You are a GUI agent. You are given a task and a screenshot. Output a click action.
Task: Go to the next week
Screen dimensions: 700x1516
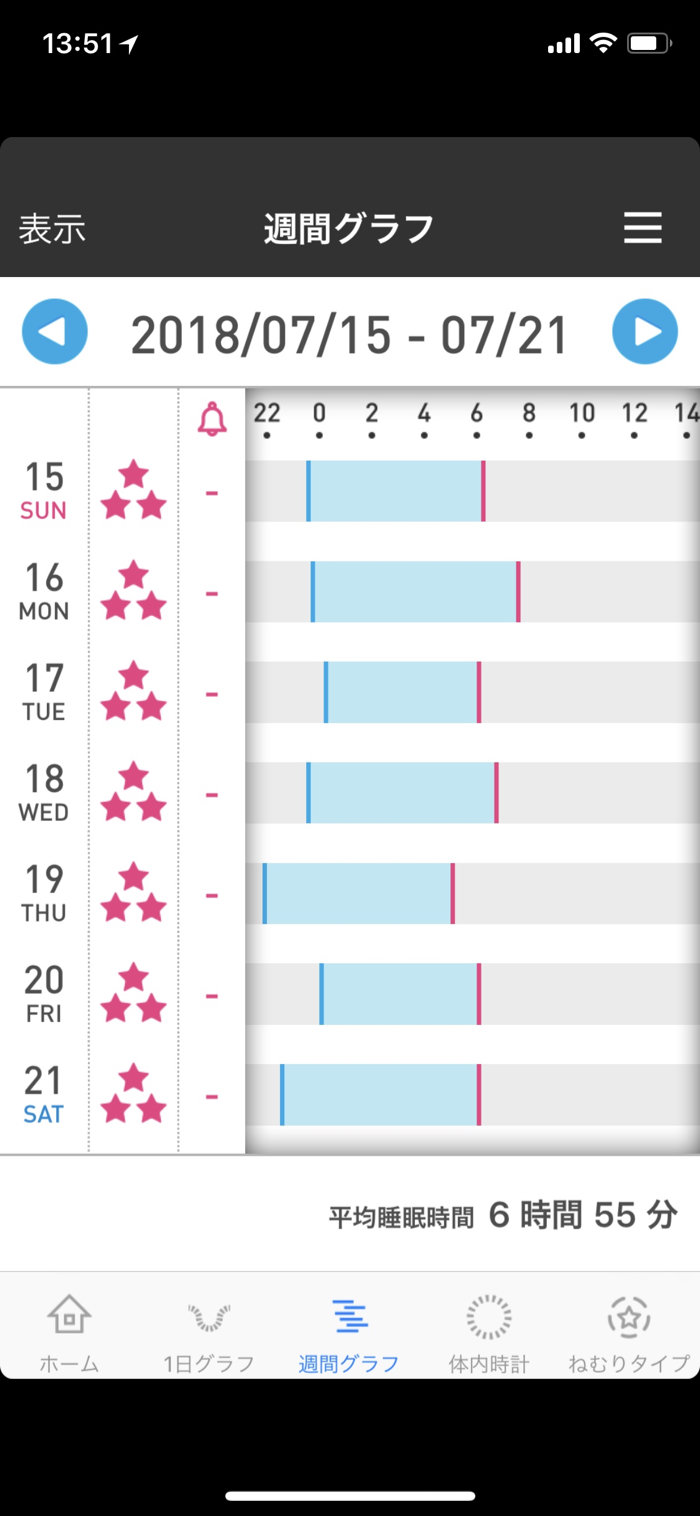click(645, 332)
